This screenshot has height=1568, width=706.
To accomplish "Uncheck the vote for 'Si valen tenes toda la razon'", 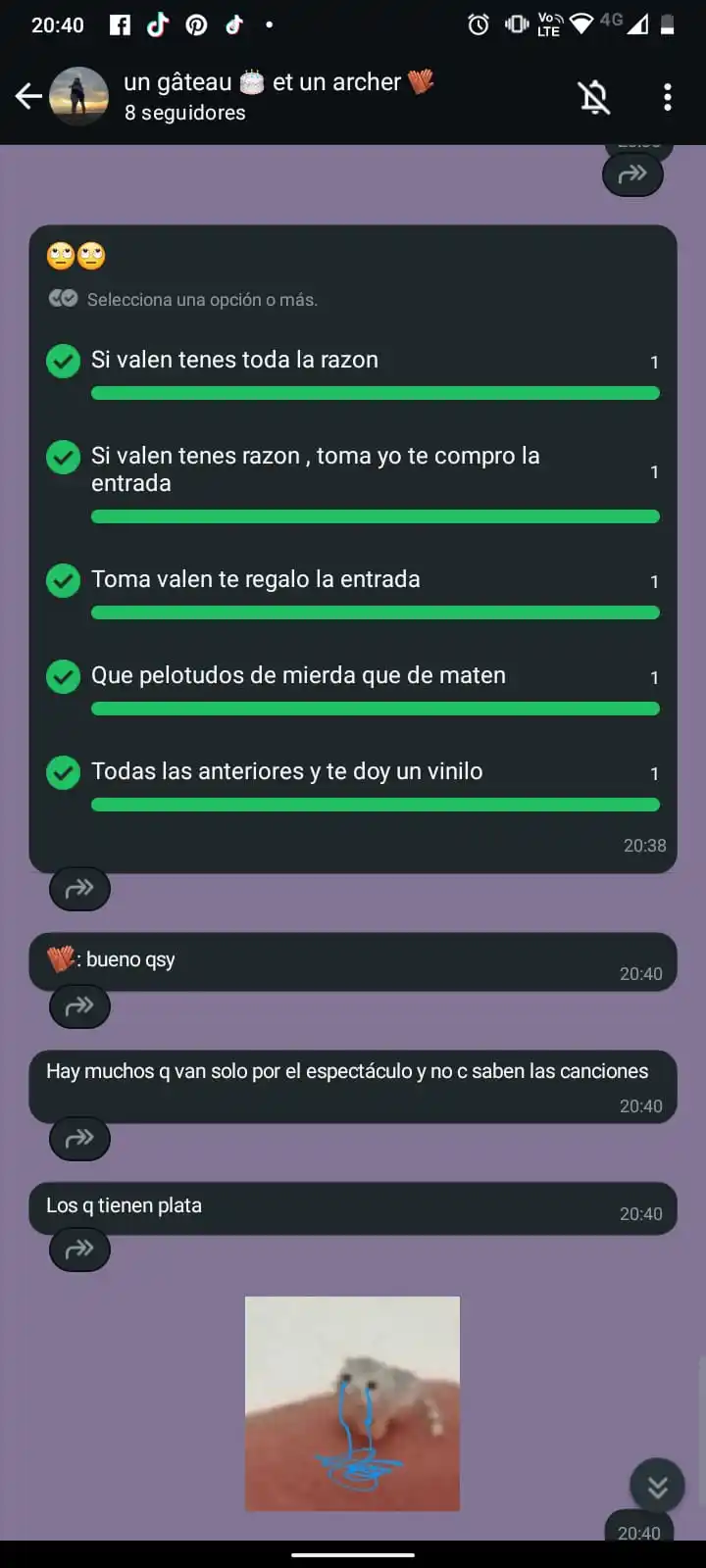I will pos(62,361).
